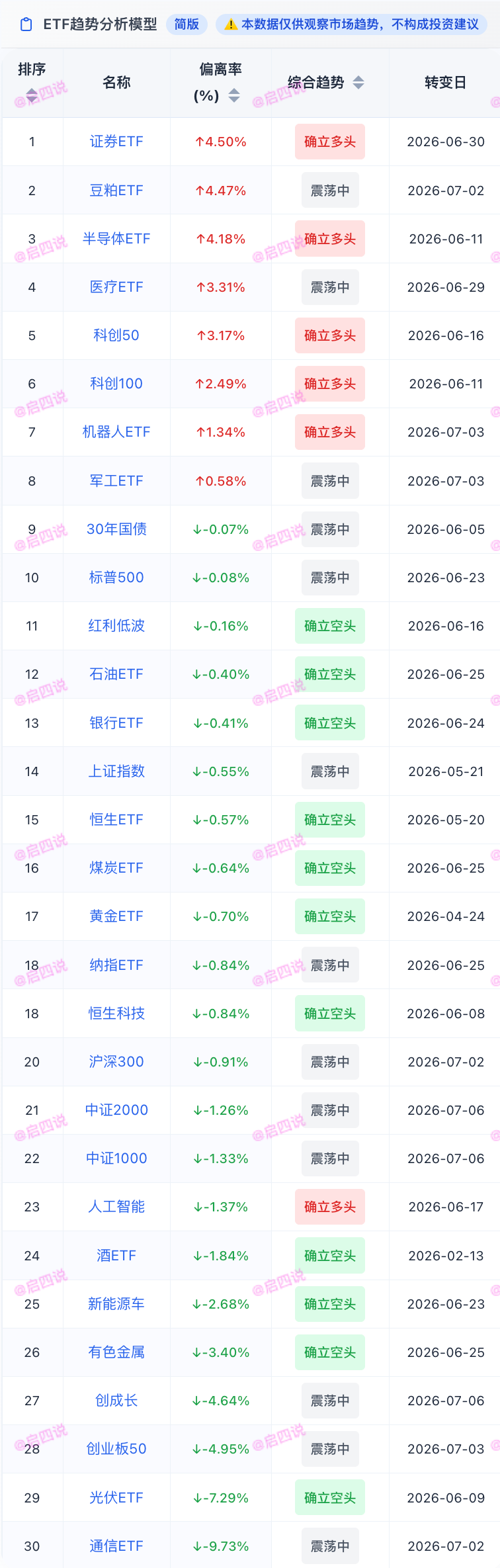Open the 黄金ETF entry
The height and width of the screenshot is (1568, 500).
pos(116,916)
